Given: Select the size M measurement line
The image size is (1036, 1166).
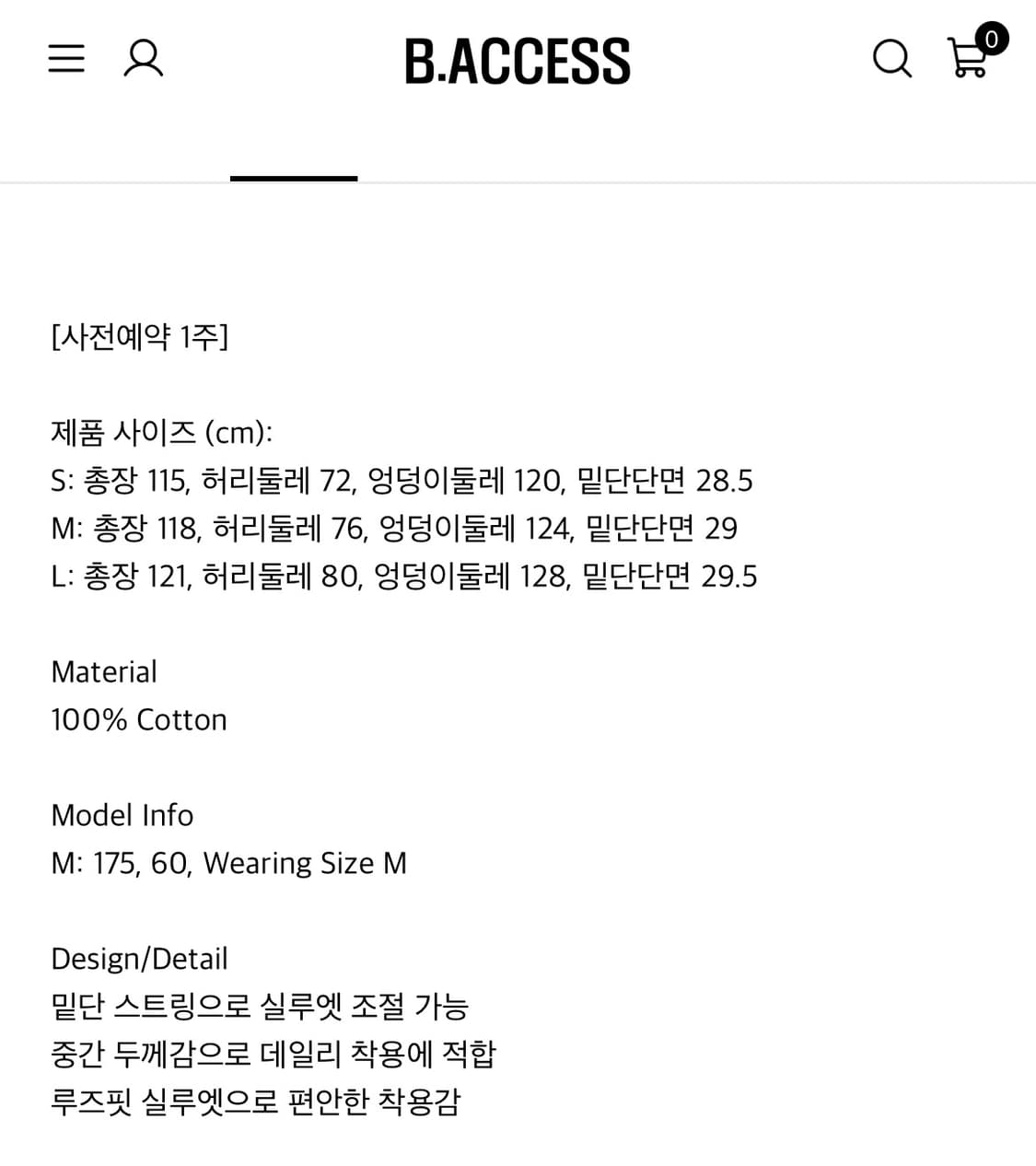Looking at the screenshot, I should [x=394, y=528].
